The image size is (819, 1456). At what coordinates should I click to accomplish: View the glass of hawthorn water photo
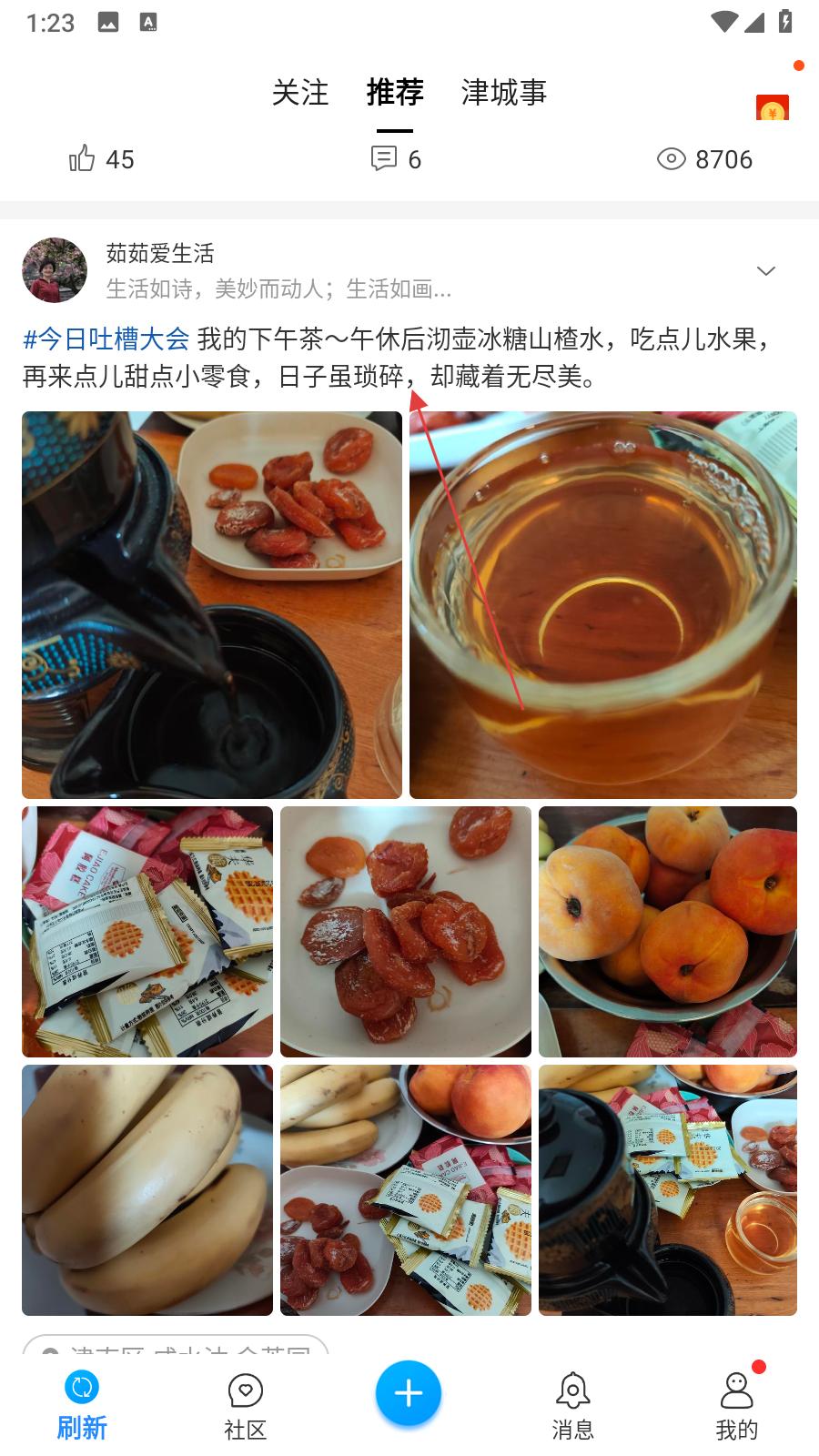[603, 605]
